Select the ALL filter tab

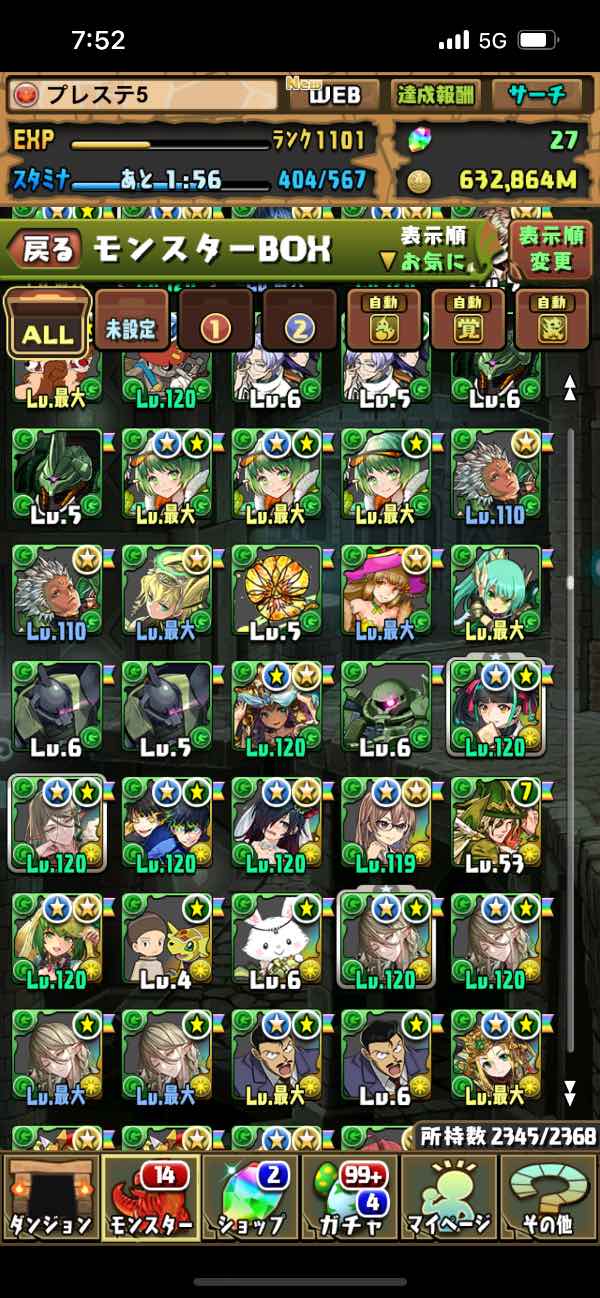[47, 325]
